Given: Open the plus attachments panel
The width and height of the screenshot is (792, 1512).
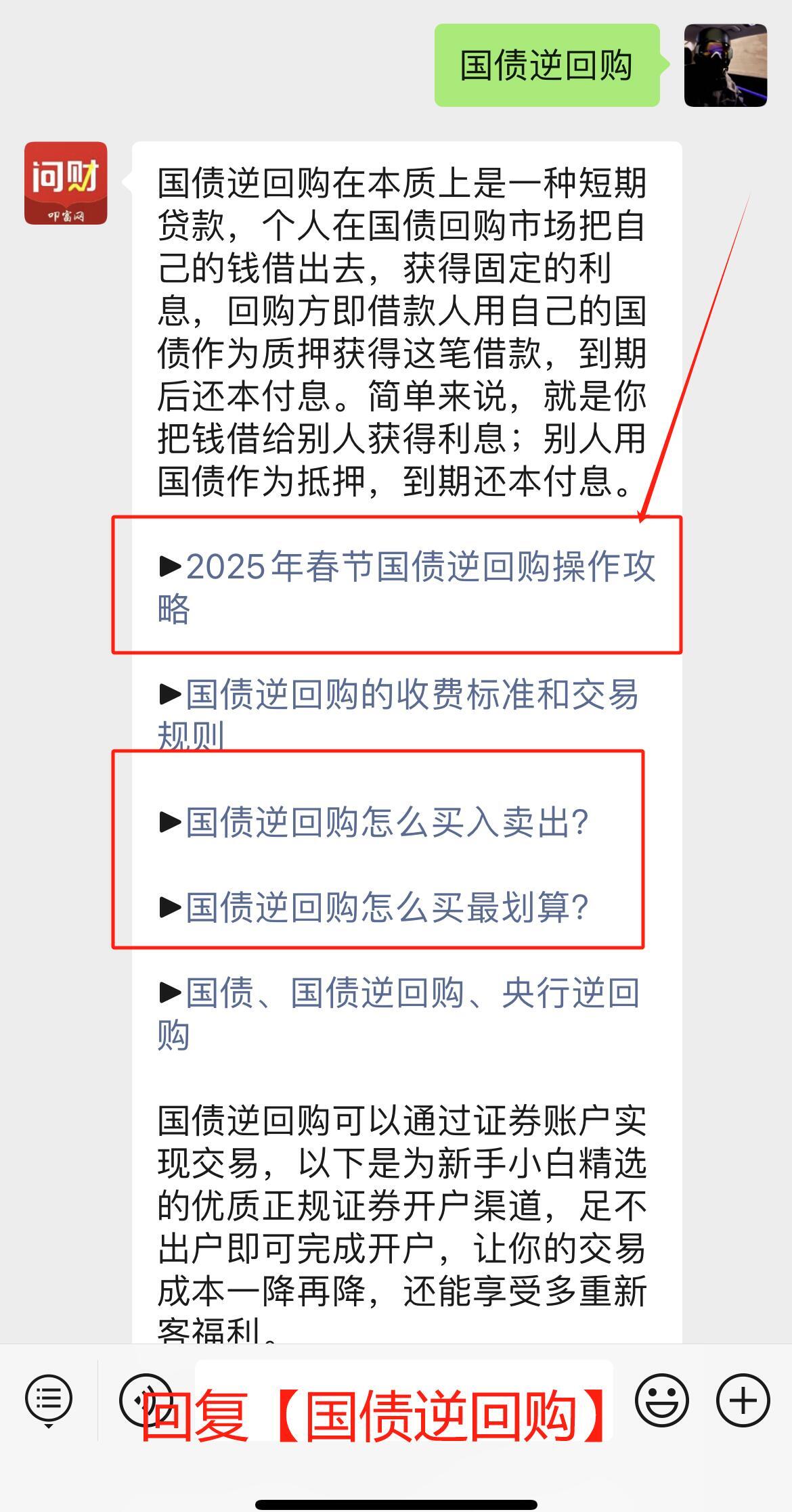Looking at the screenshot, I should pyautogui.click(x=743, y=1399).
